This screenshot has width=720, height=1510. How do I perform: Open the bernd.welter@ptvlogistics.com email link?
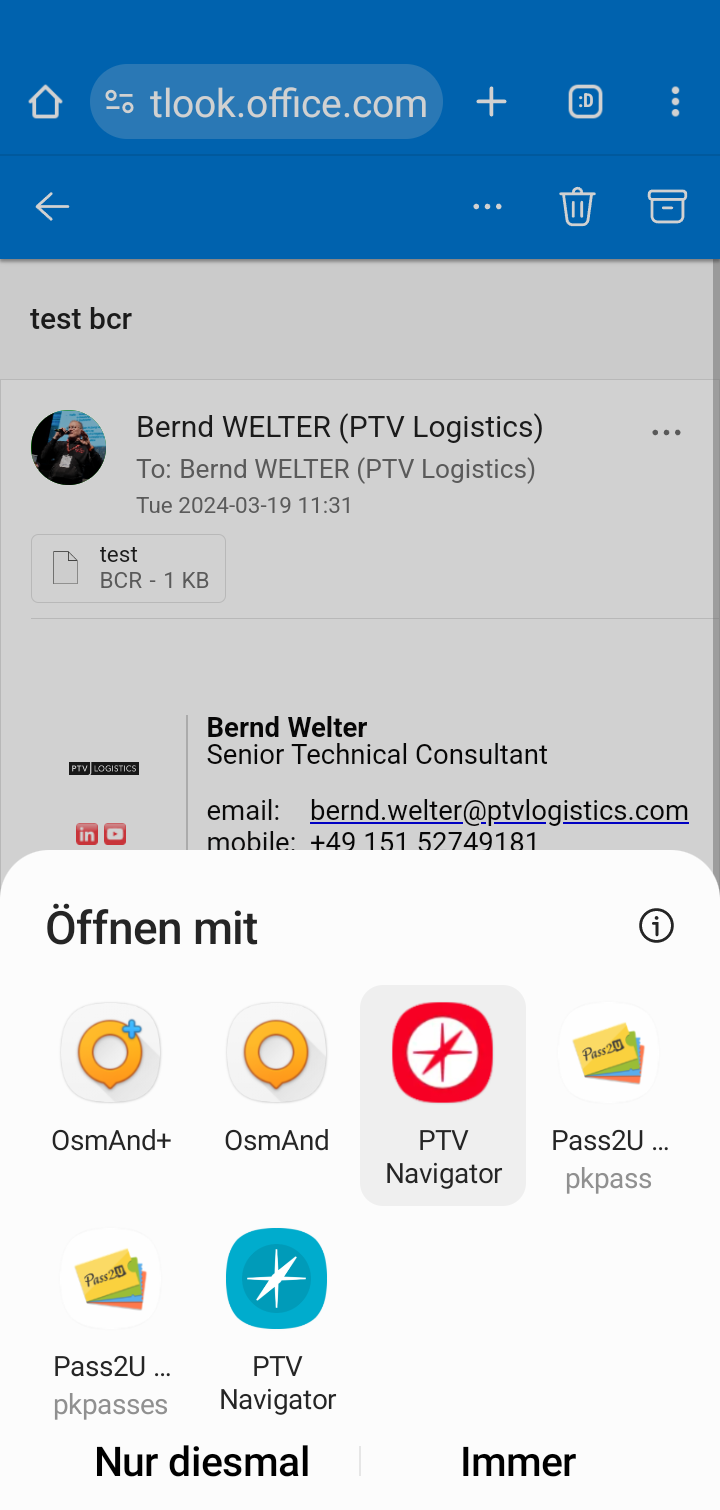pyautogui.click(x=499, y=810)
